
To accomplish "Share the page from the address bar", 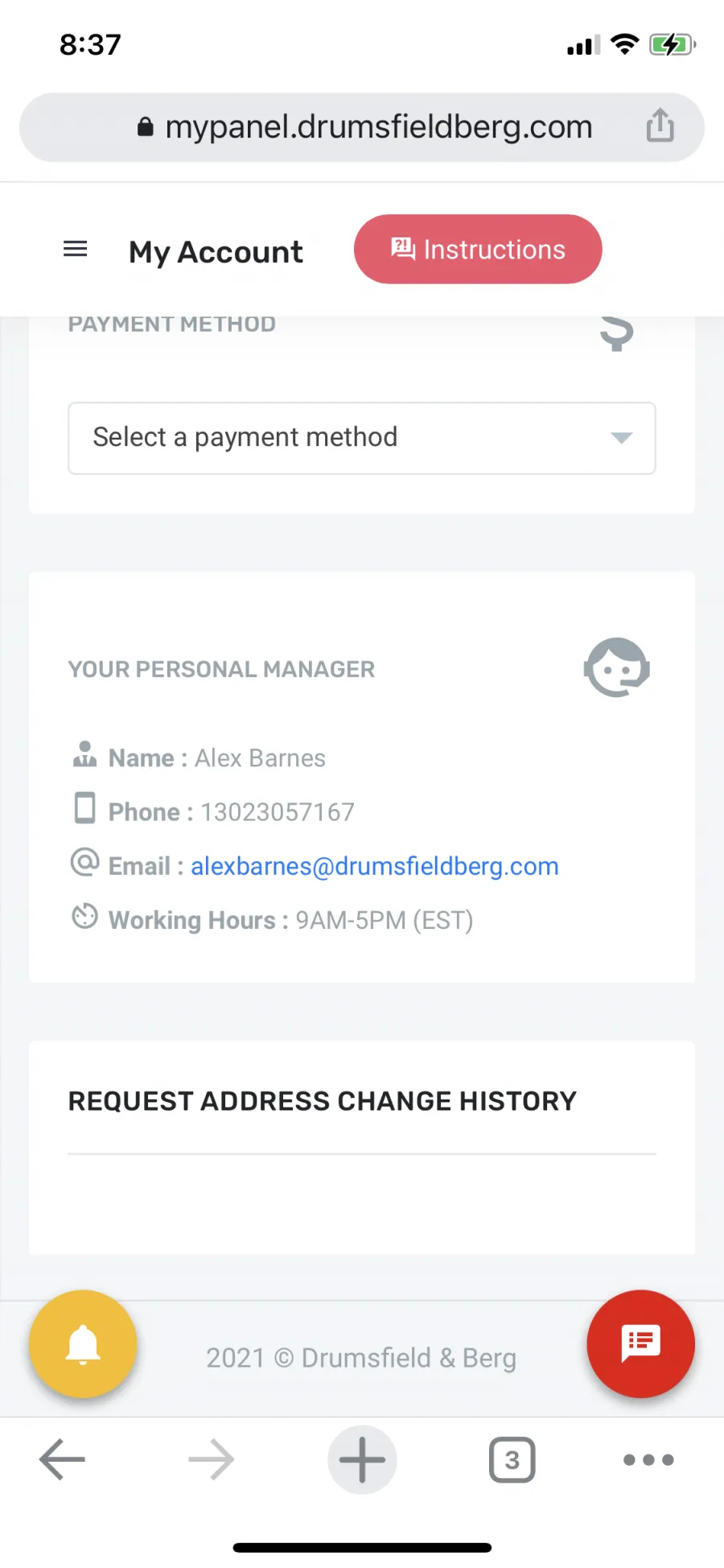I will point(660,126).
